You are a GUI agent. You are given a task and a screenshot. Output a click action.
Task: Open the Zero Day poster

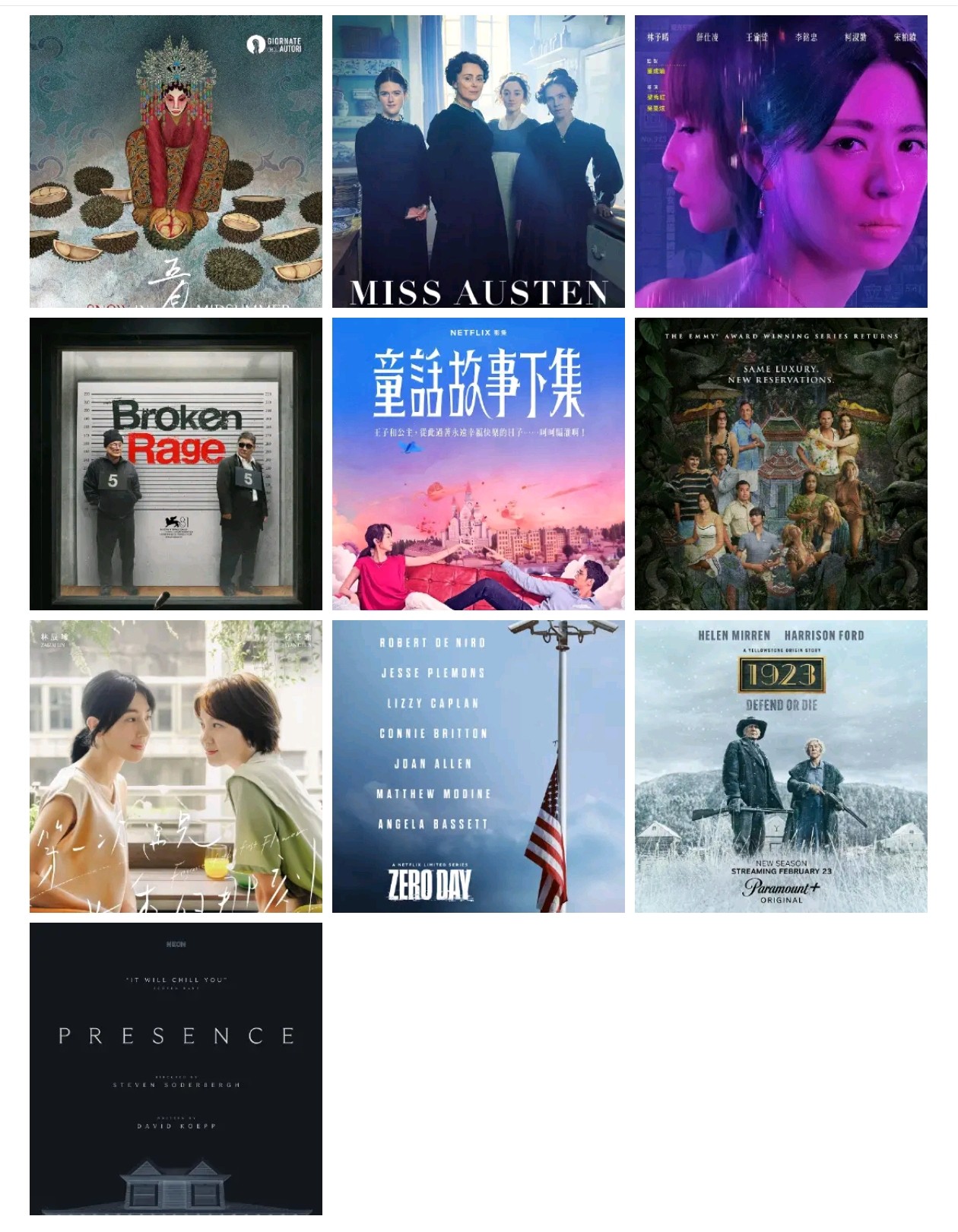click(x=478, y=766)
